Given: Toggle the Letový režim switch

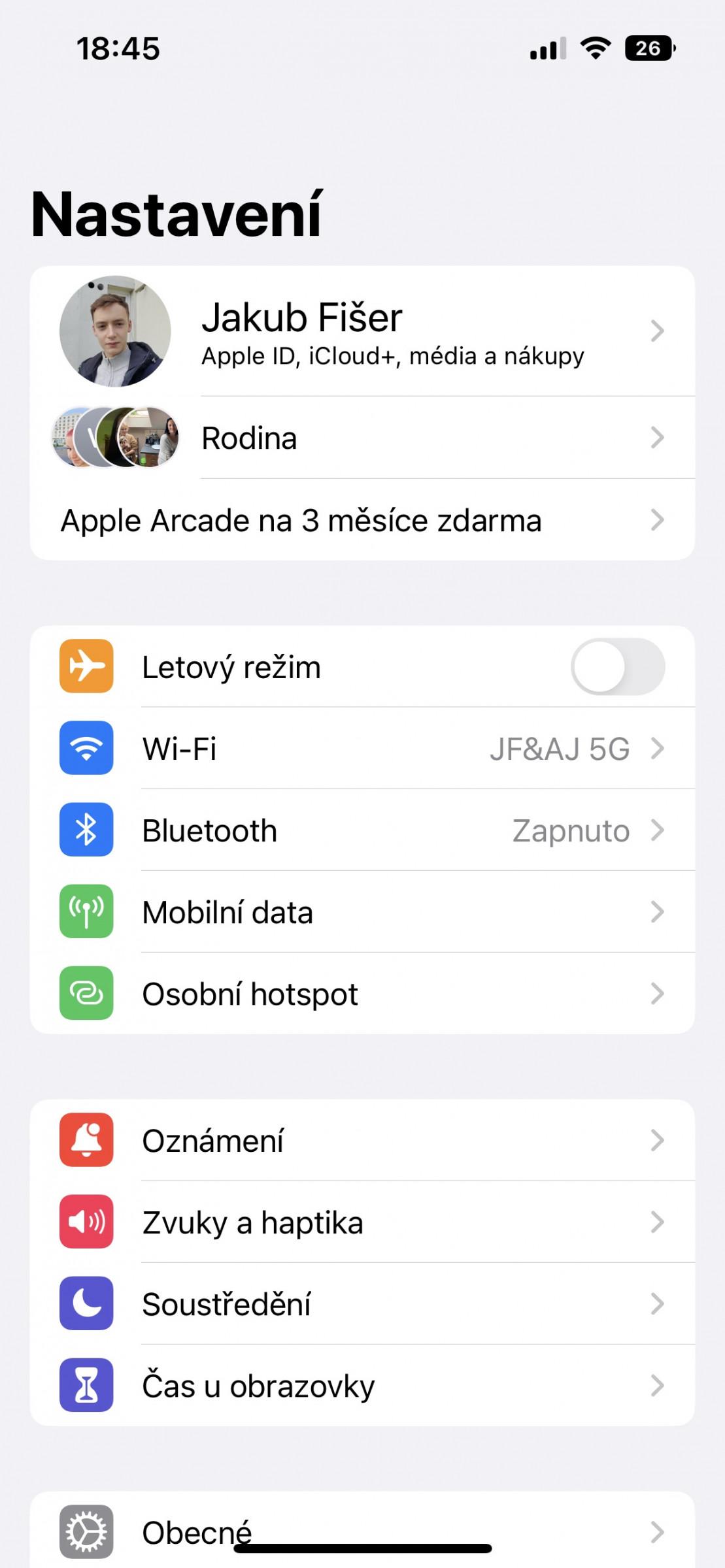Looking at the screenshot, I should pos(618,666).
